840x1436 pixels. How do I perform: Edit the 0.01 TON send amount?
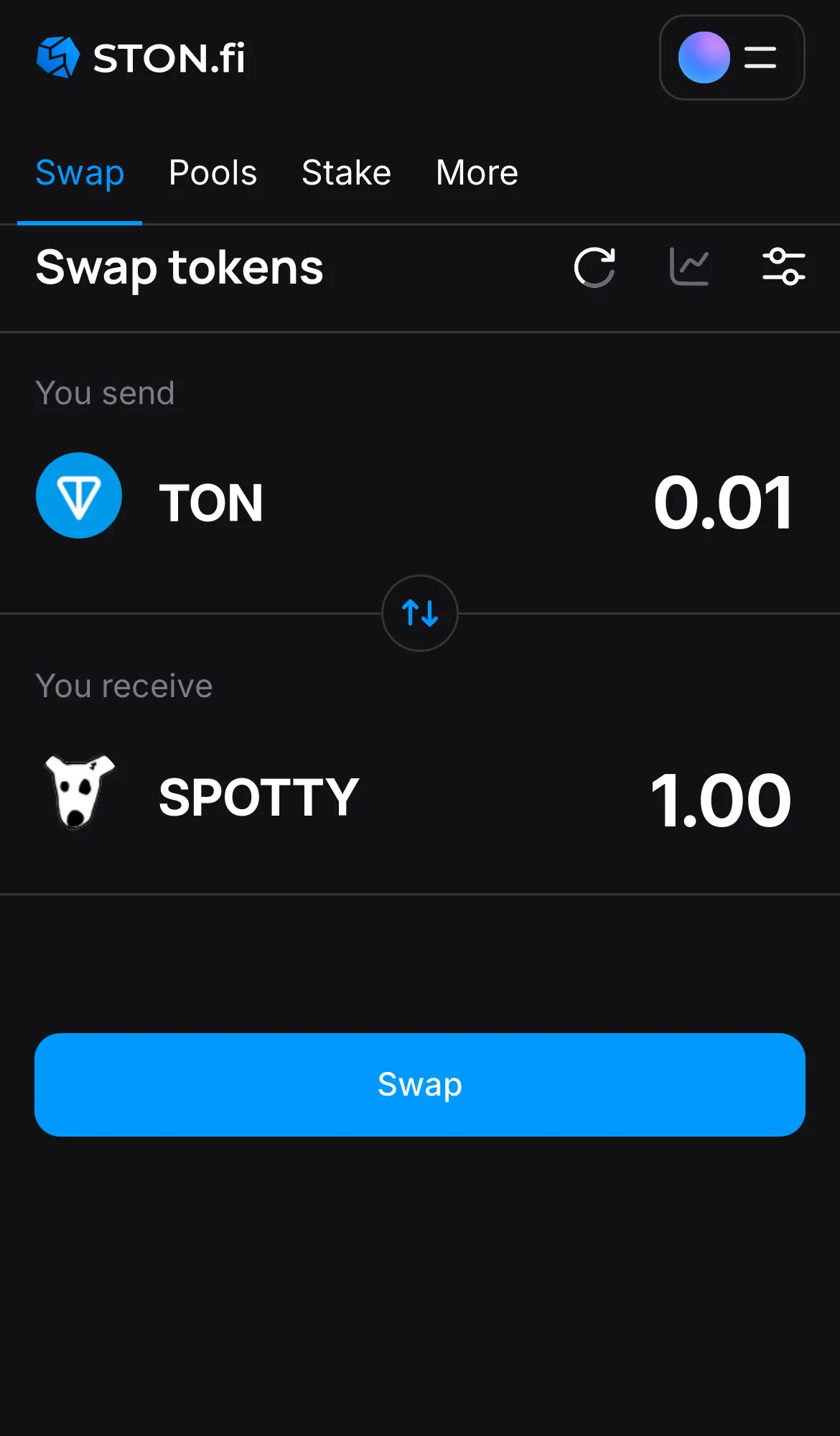point(723,500)
